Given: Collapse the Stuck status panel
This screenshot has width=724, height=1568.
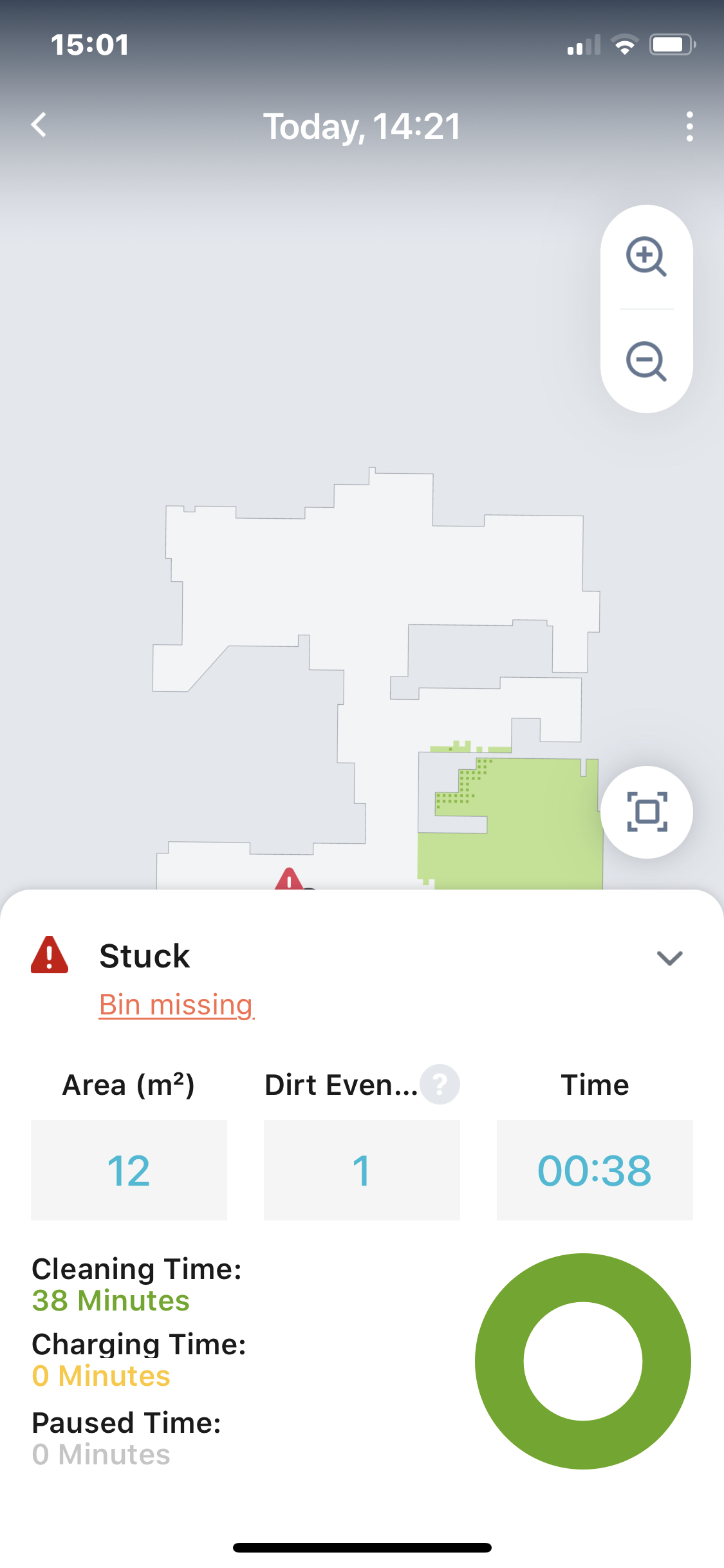Looking at the screenshot, I should coord(669,958).
